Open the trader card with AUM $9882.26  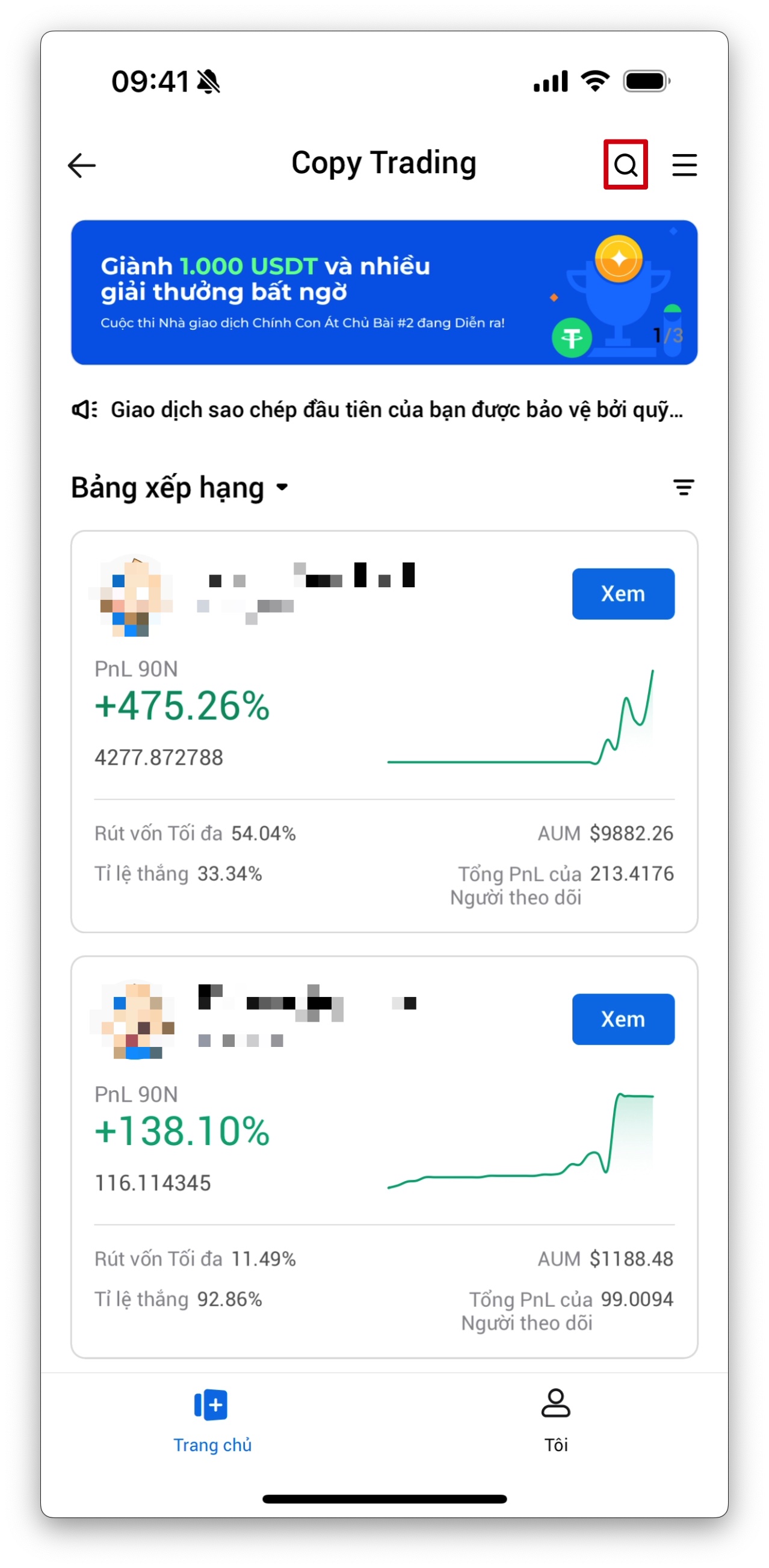(383, 730)
